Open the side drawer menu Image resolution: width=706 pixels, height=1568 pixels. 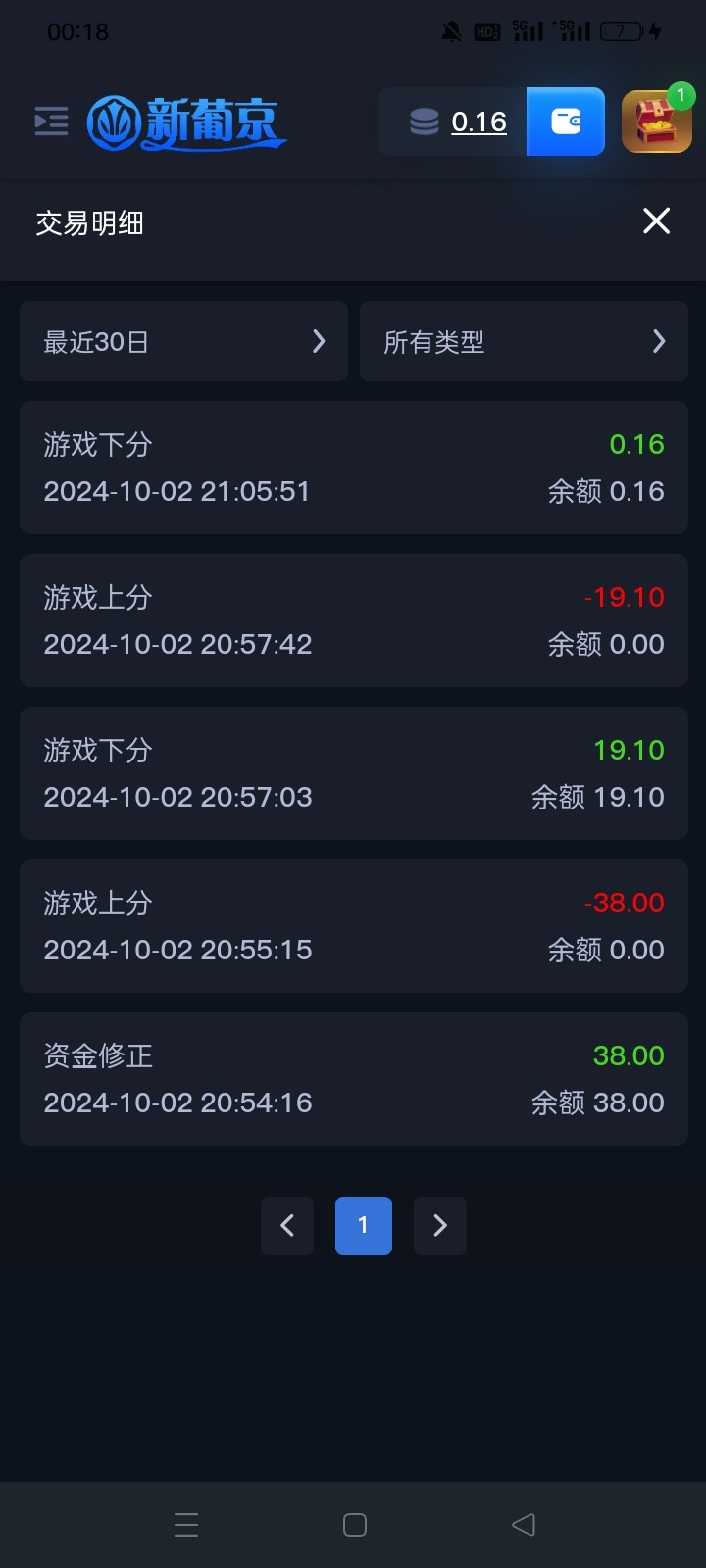click(x=51, y=122)
